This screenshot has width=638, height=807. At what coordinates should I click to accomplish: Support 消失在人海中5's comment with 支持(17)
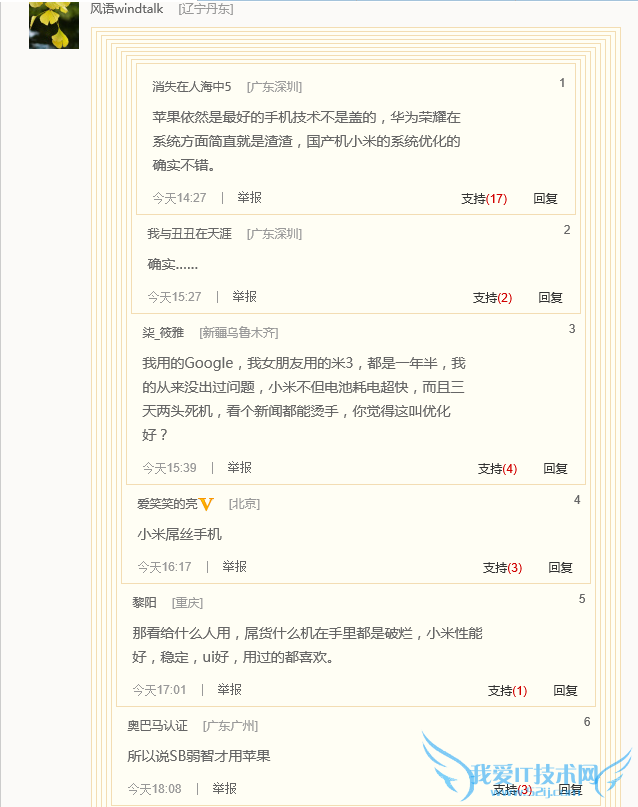tap(484, 198)
